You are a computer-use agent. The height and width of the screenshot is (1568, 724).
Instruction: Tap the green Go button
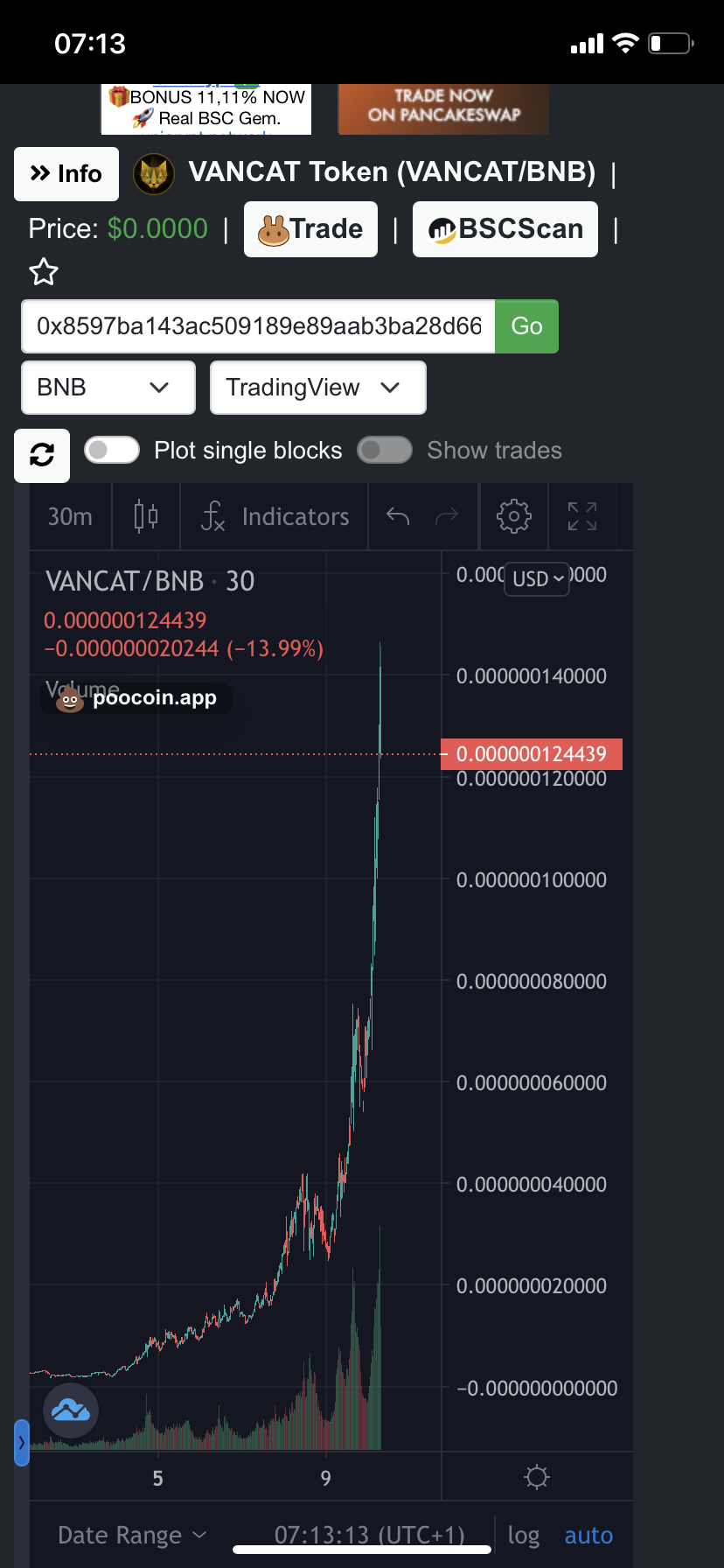(x=526, y=326)
